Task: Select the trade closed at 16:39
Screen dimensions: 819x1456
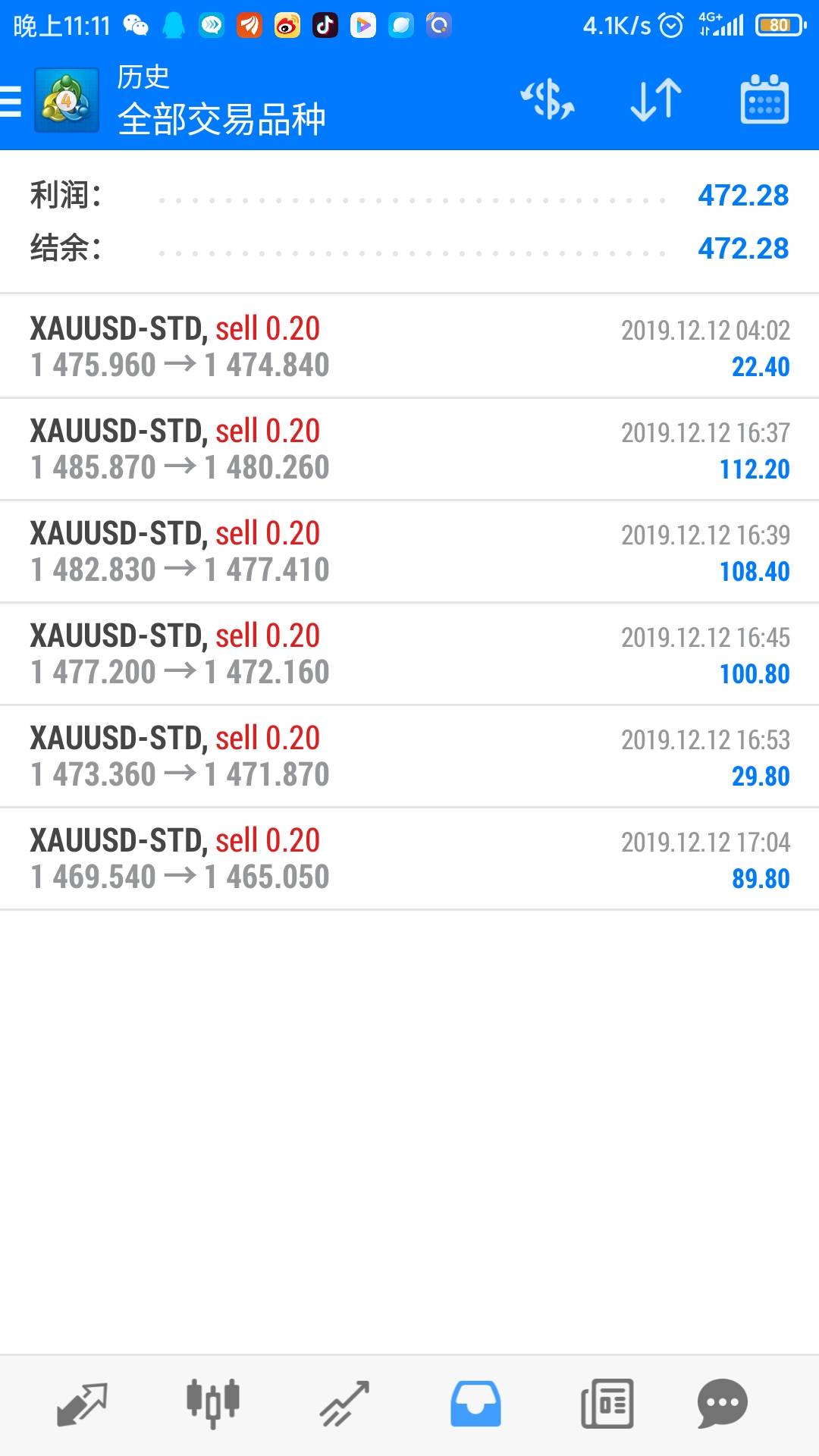Action: (409, 551)
